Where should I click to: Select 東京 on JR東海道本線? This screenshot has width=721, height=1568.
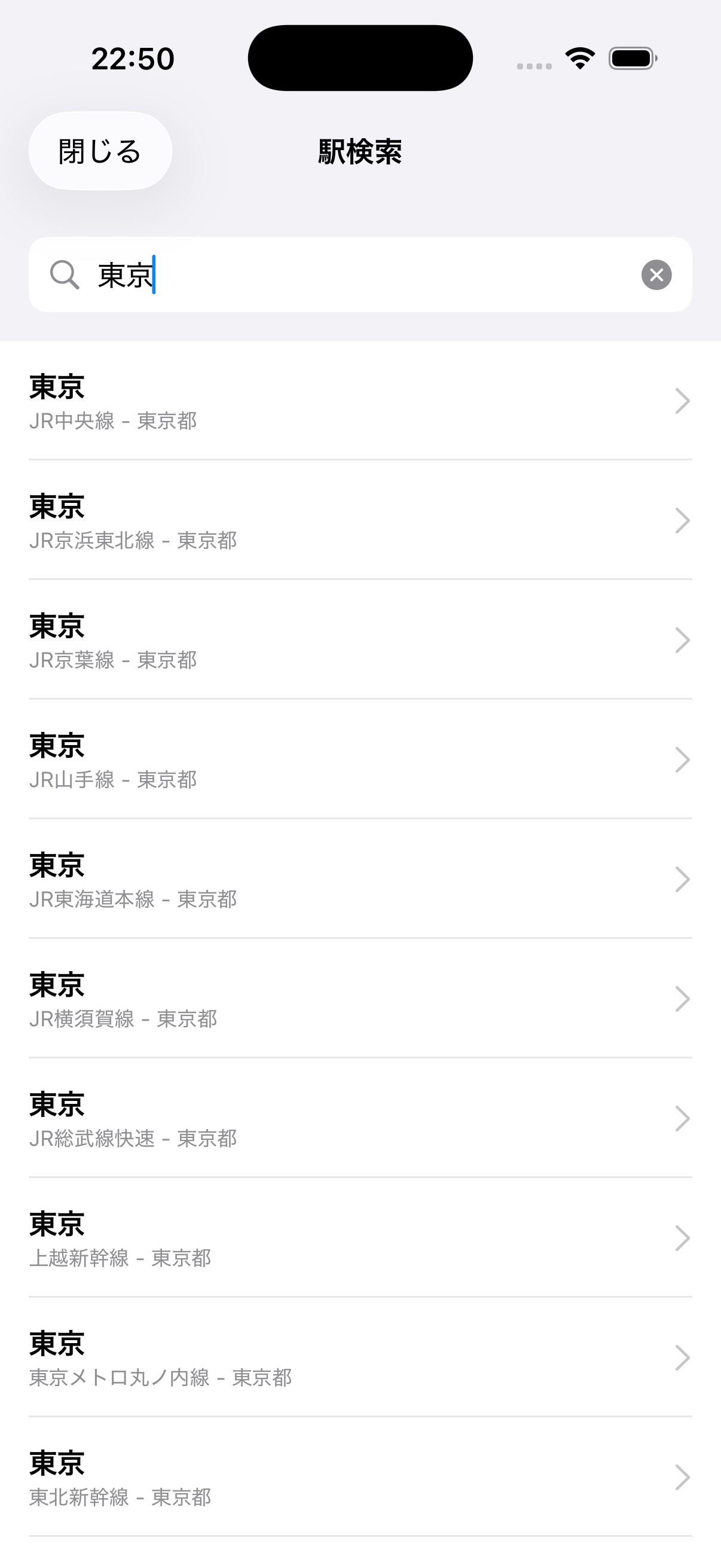tap(360, 880)
